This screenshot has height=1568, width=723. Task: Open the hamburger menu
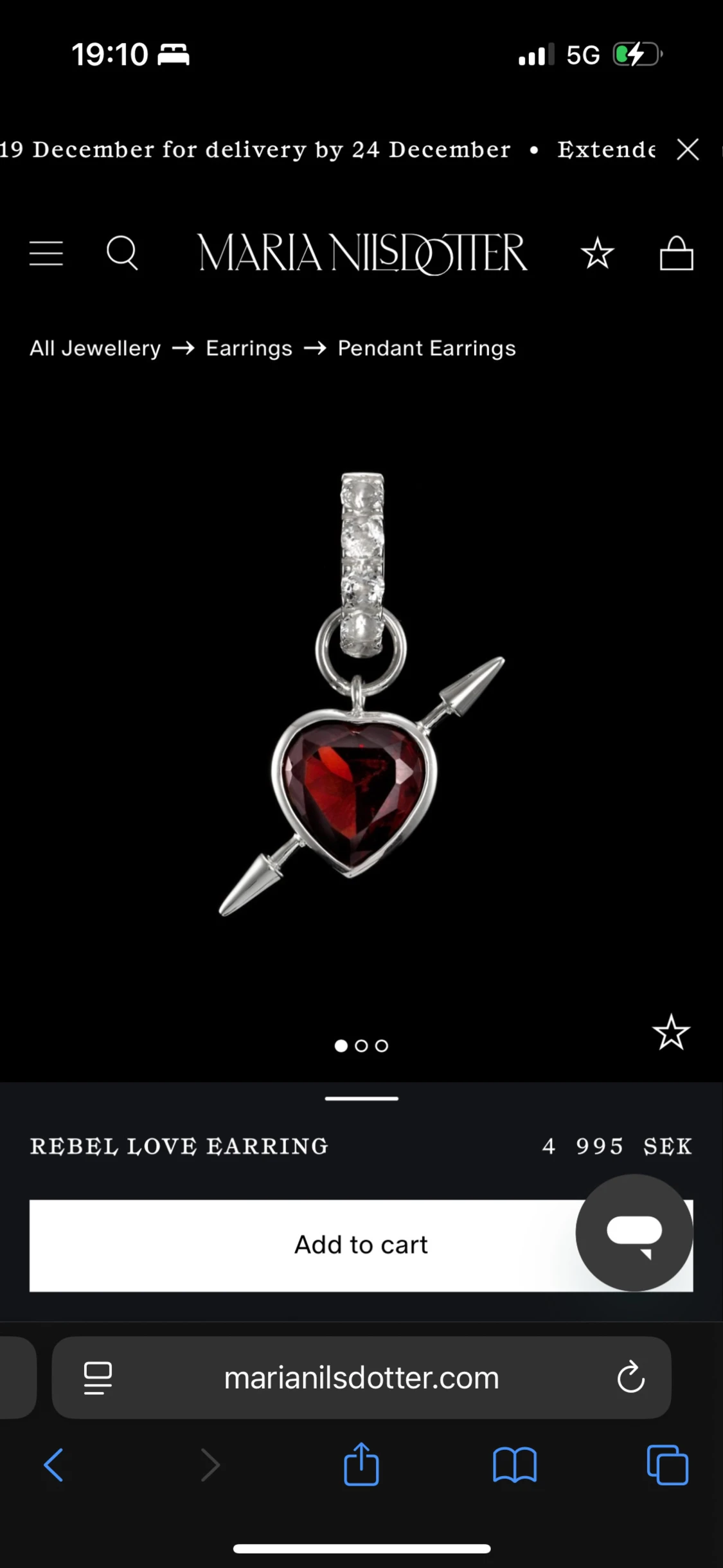46,253
